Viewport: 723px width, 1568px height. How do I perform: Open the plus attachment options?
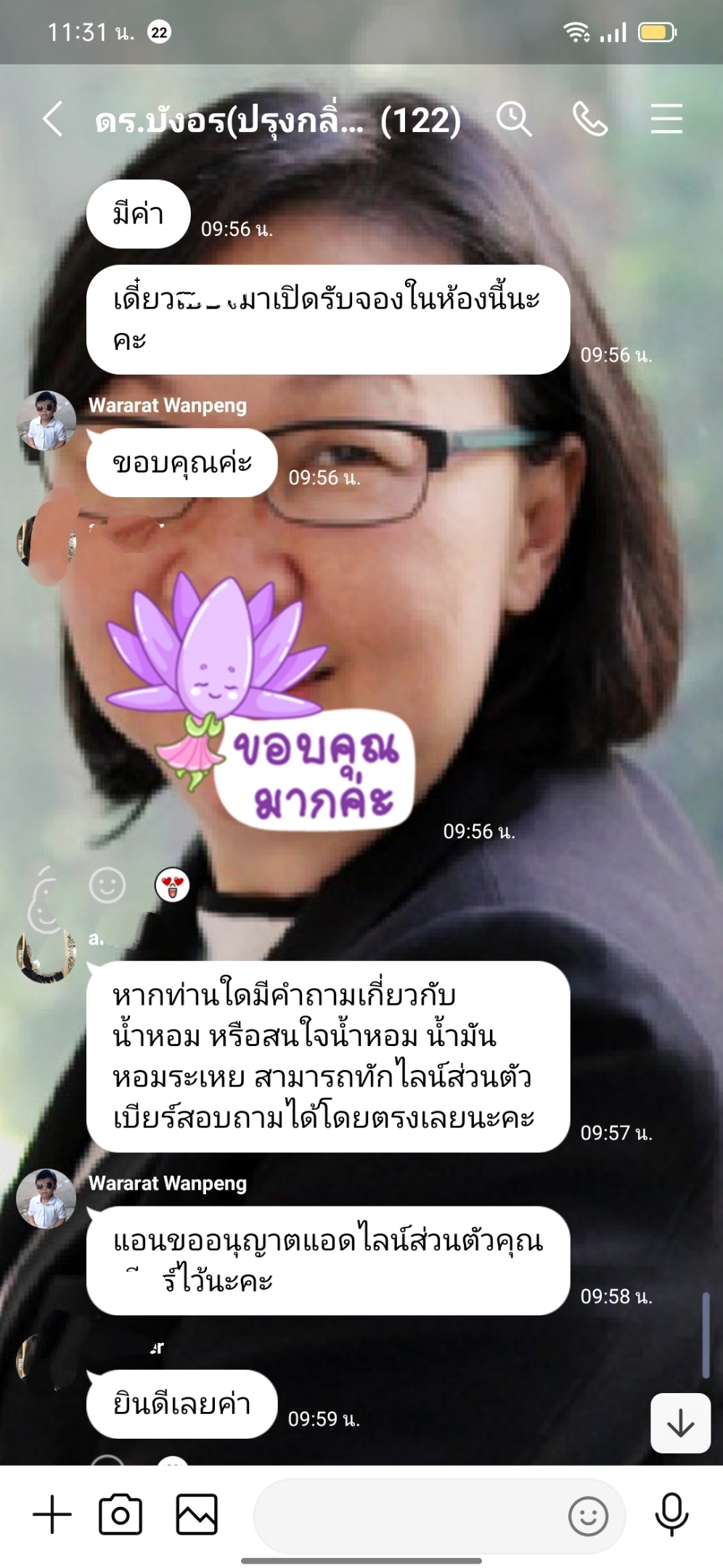pos(52,1514)
